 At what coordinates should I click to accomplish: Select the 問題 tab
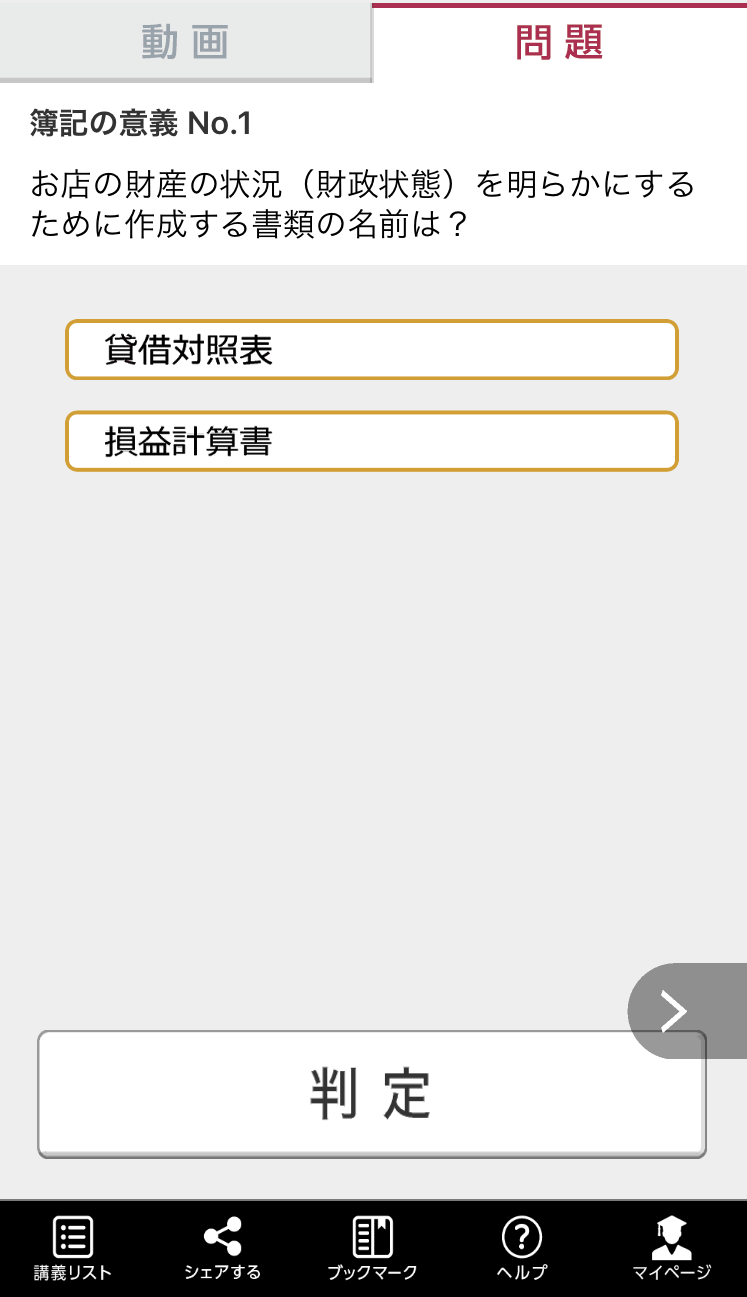click(560, 42)
